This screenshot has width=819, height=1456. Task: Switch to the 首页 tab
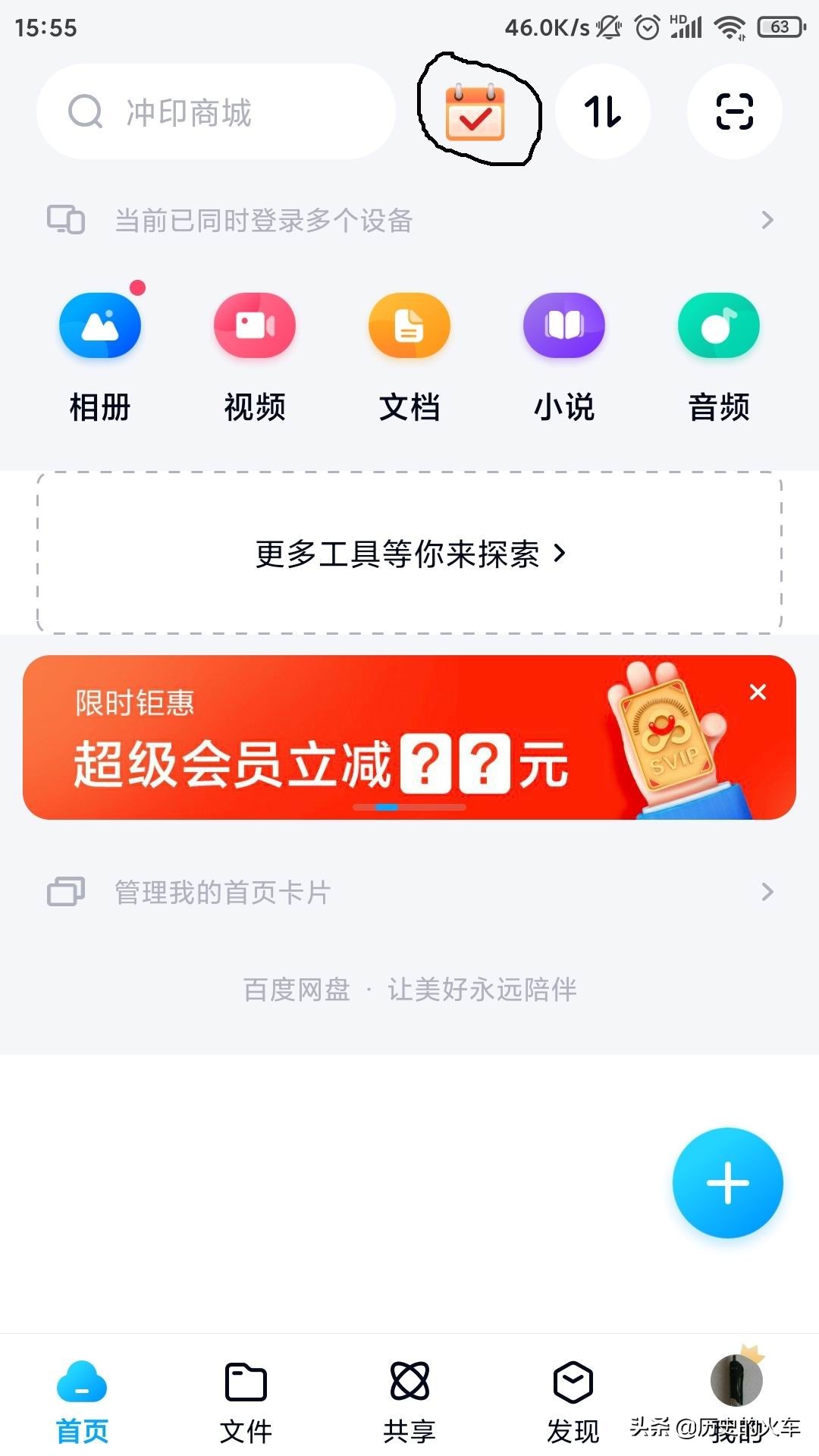point(82,1401)
